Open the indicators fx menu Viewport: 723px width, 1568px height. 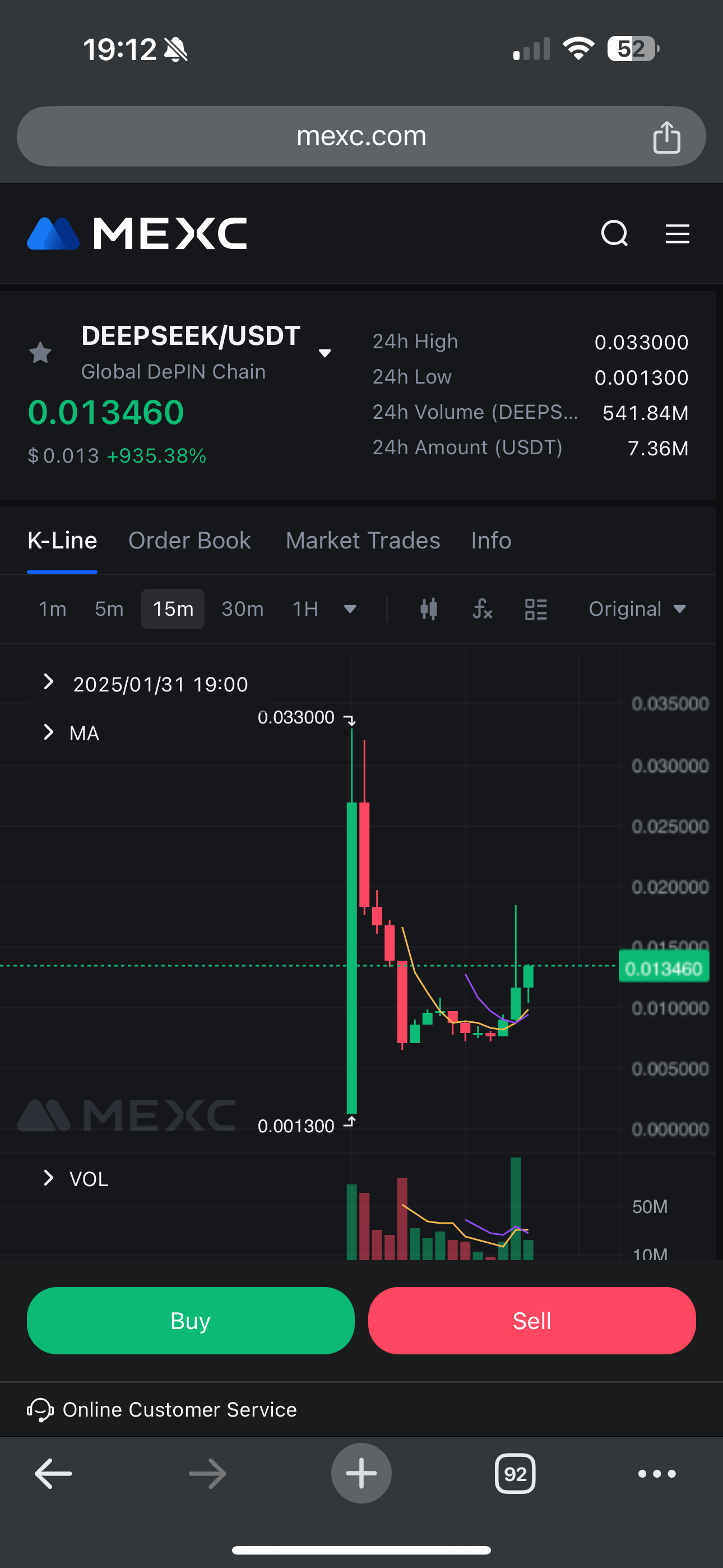point(482,608)
